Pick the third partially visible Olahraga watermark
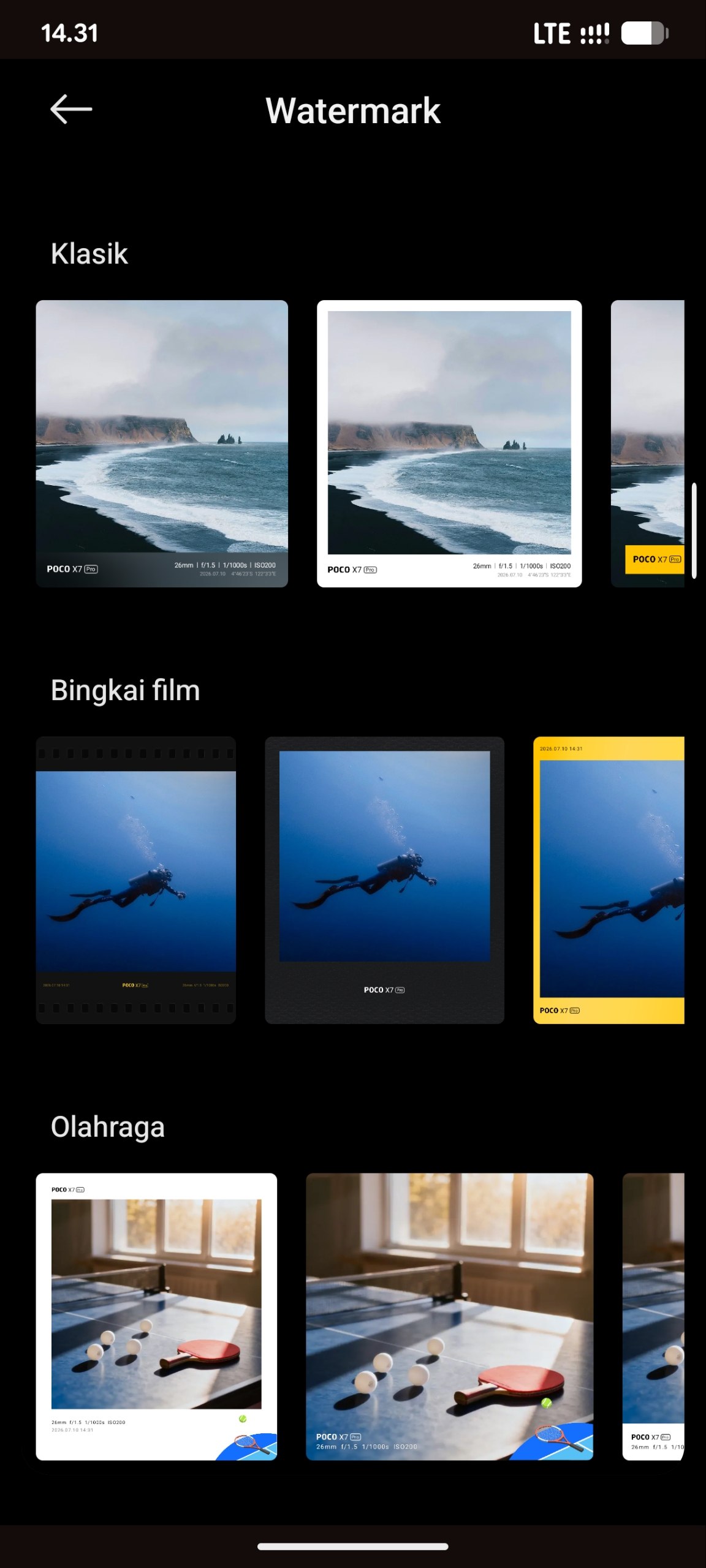The width and height of the screenshot is (706, 1568). 653,1317
